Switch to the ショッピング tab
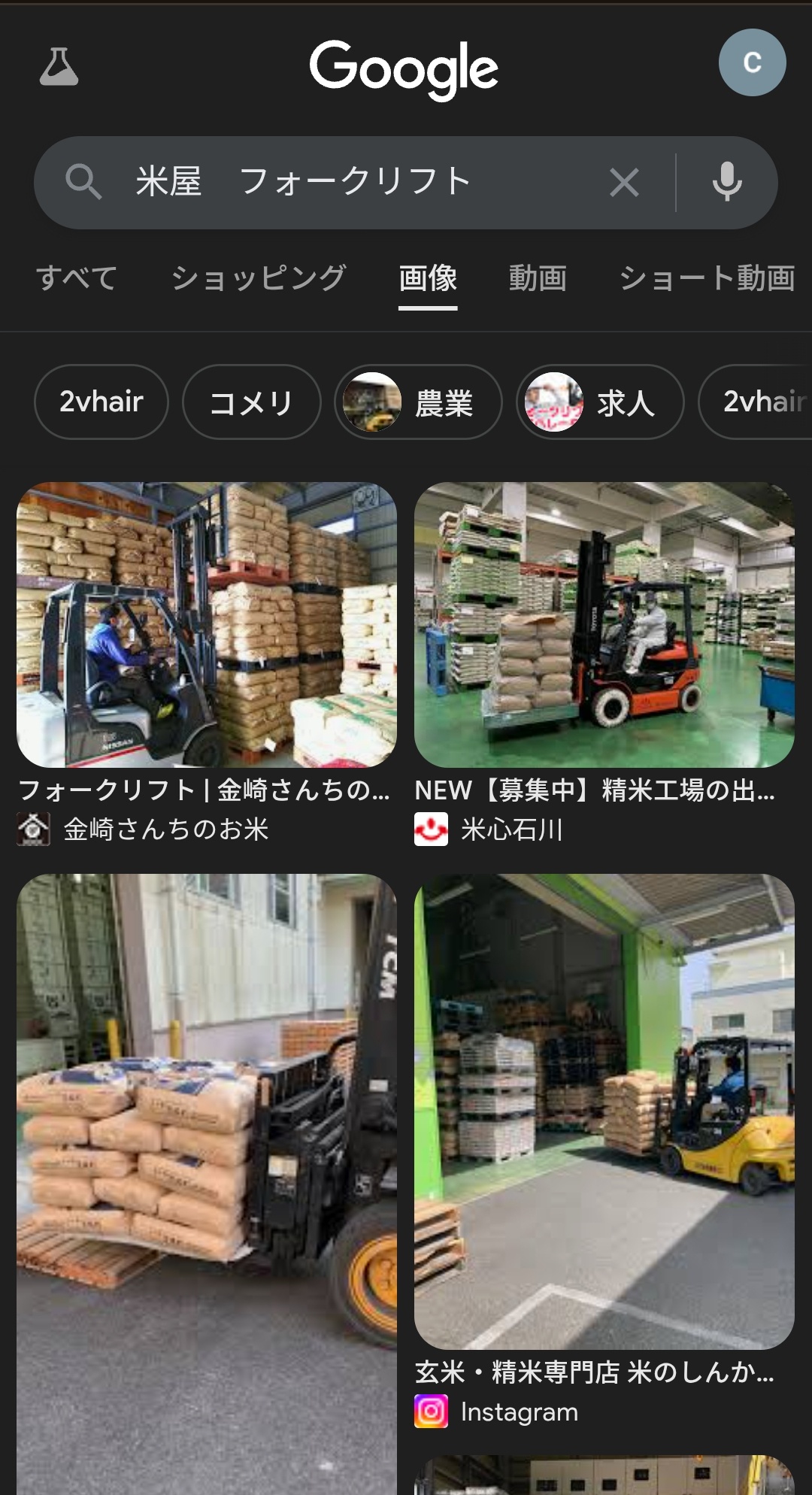 click(x=259, y=278)
